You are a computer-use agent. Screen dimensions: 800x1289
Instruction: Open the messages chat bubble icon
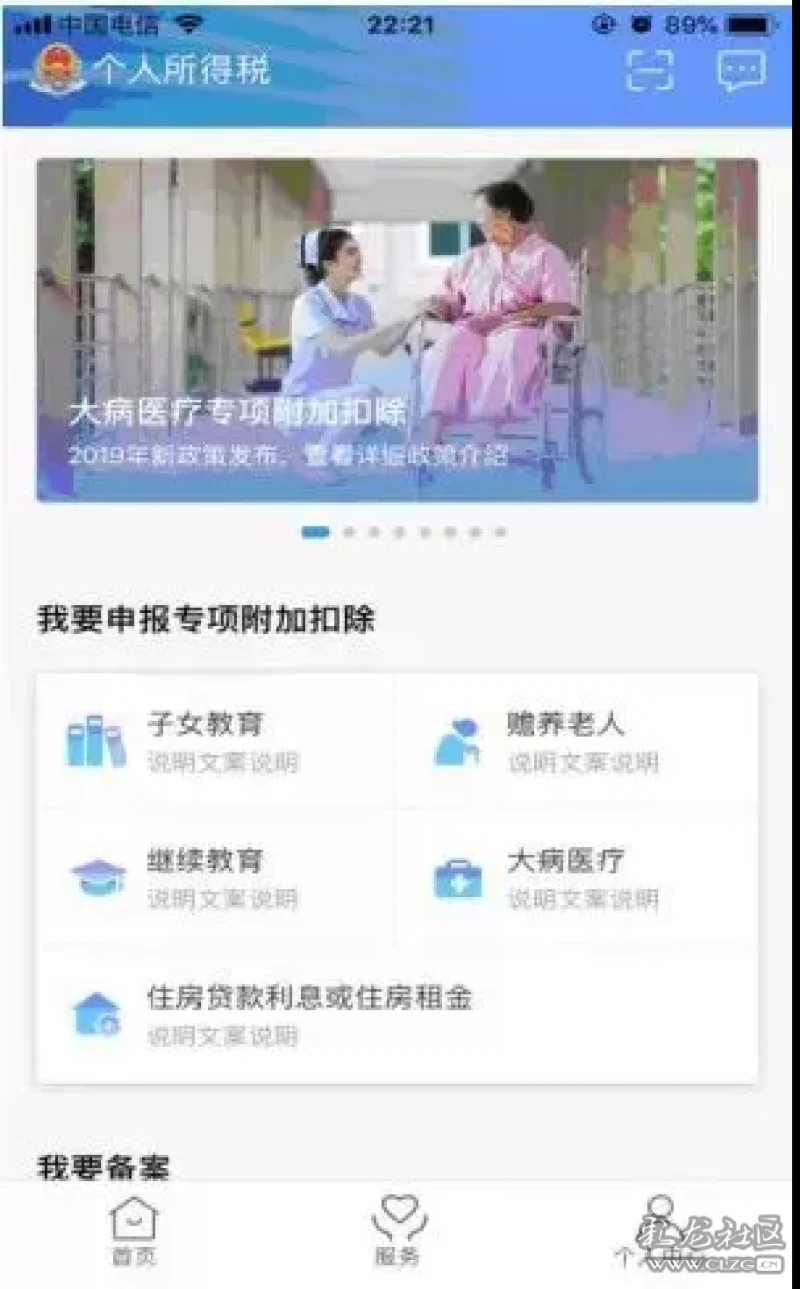coord(741,71)
